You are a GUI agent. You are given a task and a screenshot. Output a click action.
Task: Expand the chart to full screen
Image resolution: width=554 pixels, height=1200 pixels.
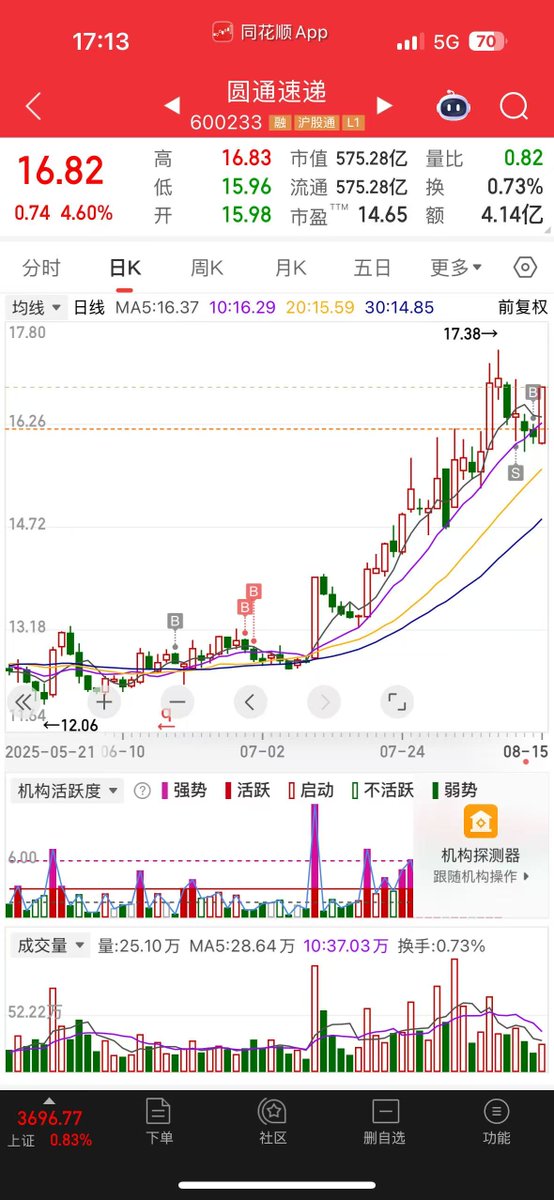(x=397, y=702)
